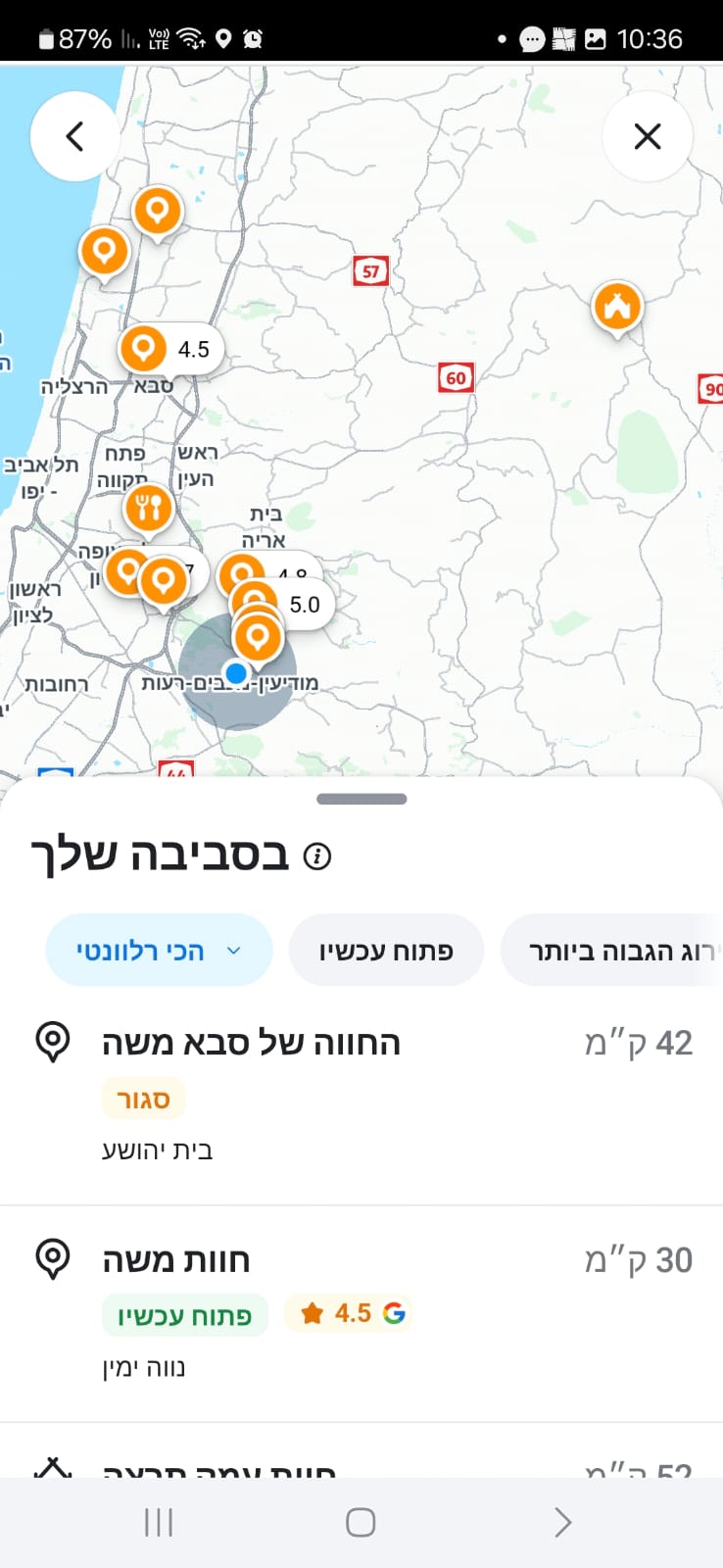Tap the campsite tent pin on map
Image resolution: width=723 pixels, height=1568 pixels.
point(617,306)
